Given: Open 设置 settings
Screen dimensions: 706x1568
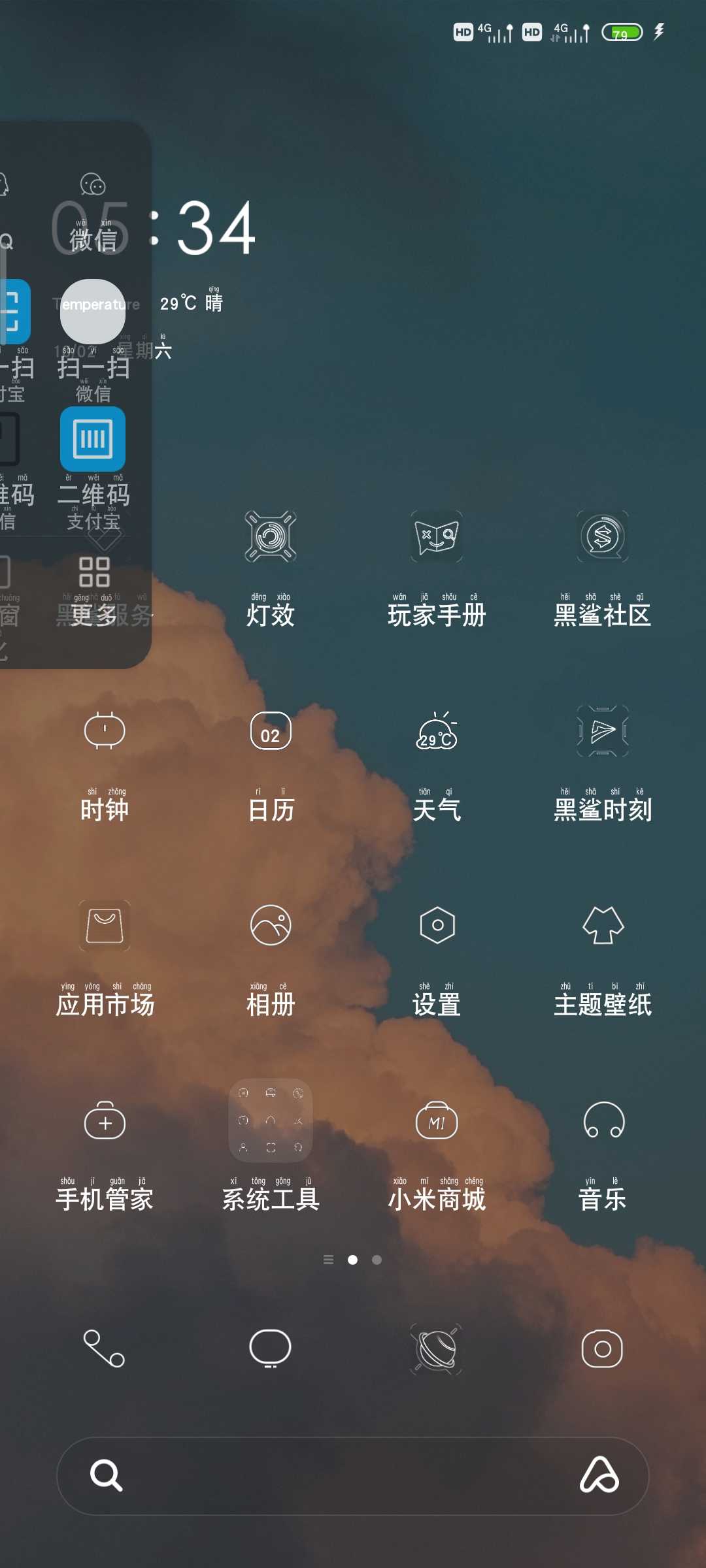Looking at the screenshot, I should point(437,926).
